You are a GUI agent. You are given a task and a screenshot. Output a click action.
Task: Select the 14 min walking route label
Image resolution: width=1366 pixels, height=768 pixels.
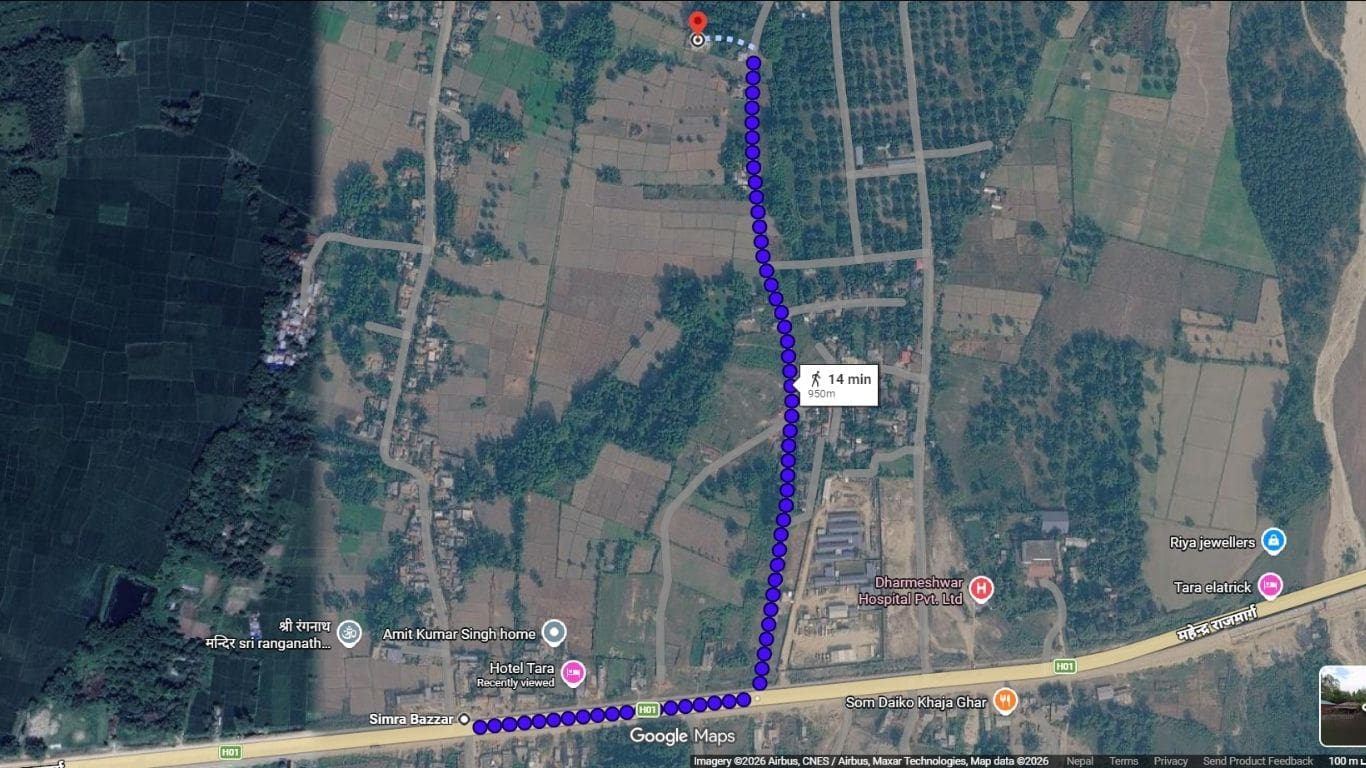(838, 384)
